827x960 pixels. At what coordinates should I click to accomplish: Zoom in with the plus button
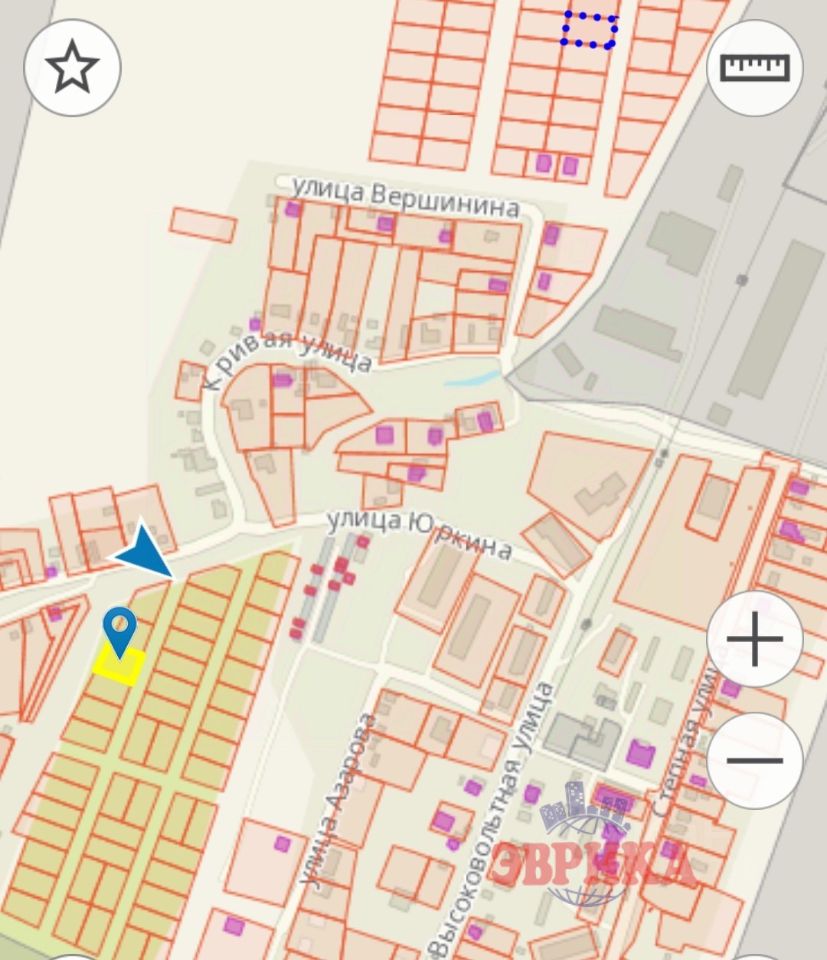[755, 639]
